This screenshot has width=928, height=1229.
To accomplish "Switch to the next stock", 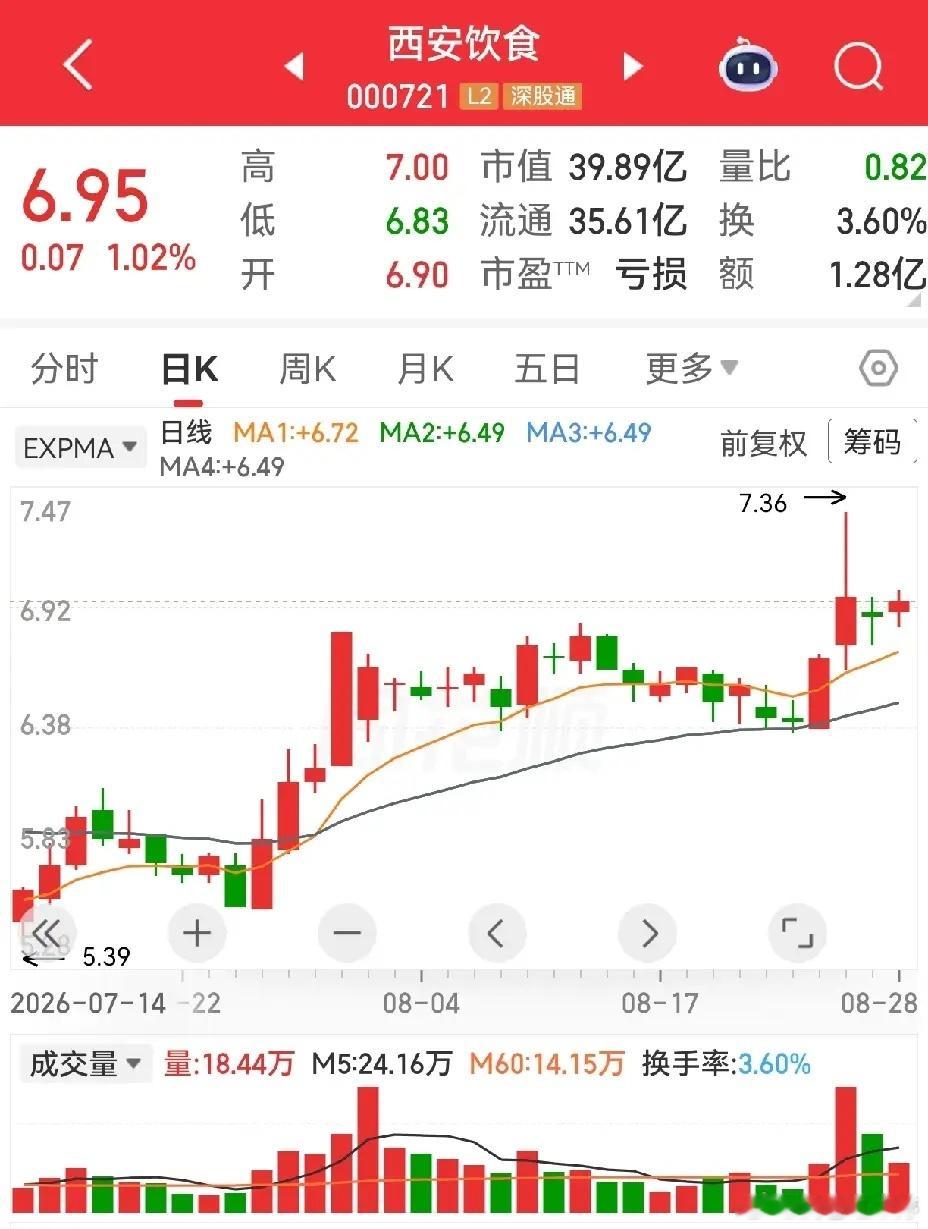I will 633,67.
